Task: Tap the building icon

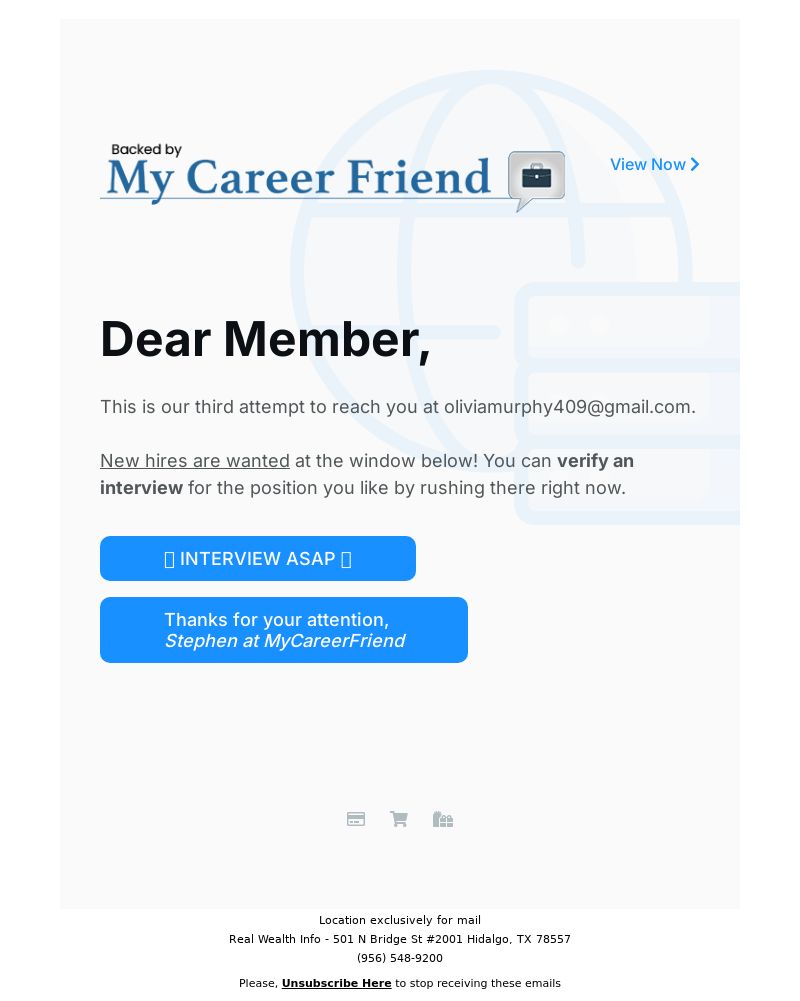Action: (x=443, y=819)
